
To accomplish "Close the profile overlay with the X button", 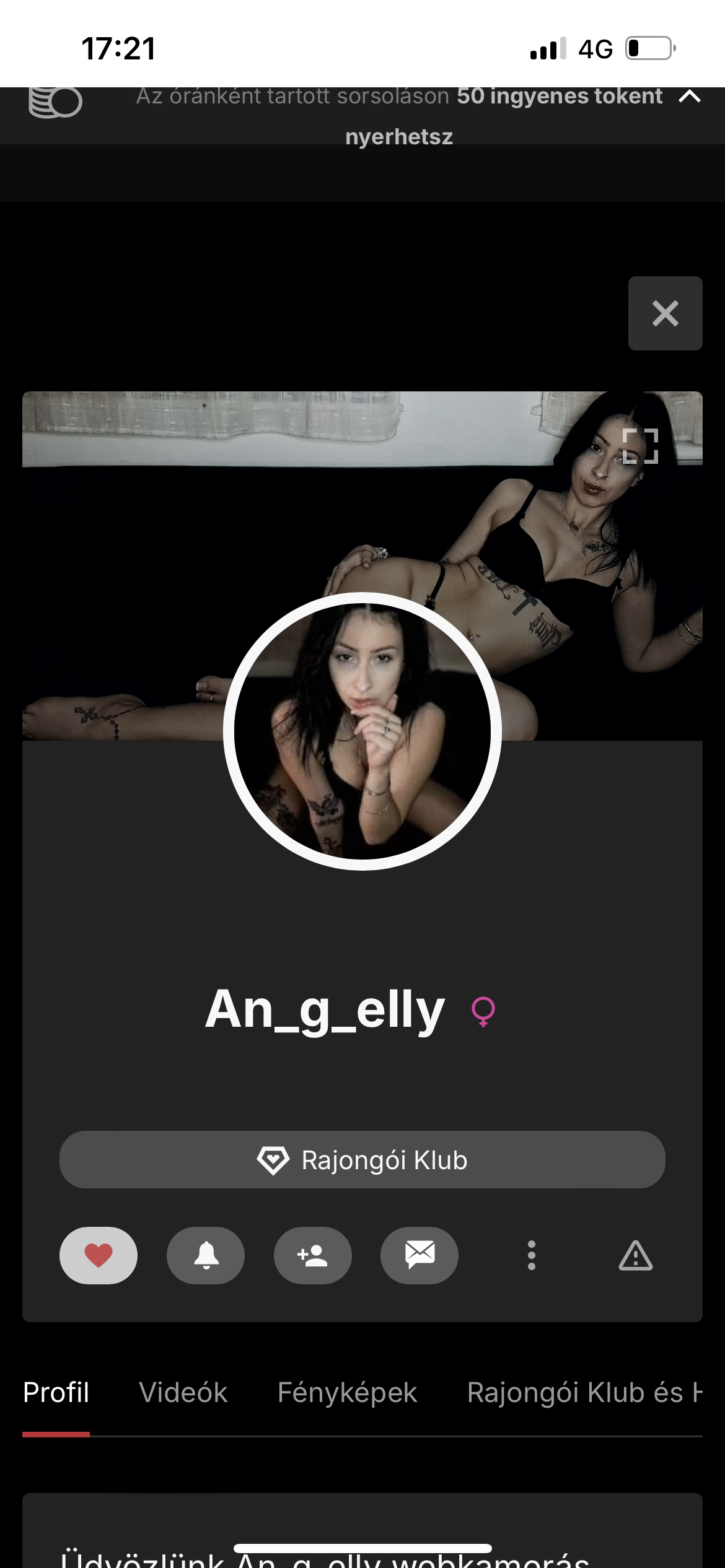I will [665, 313].
